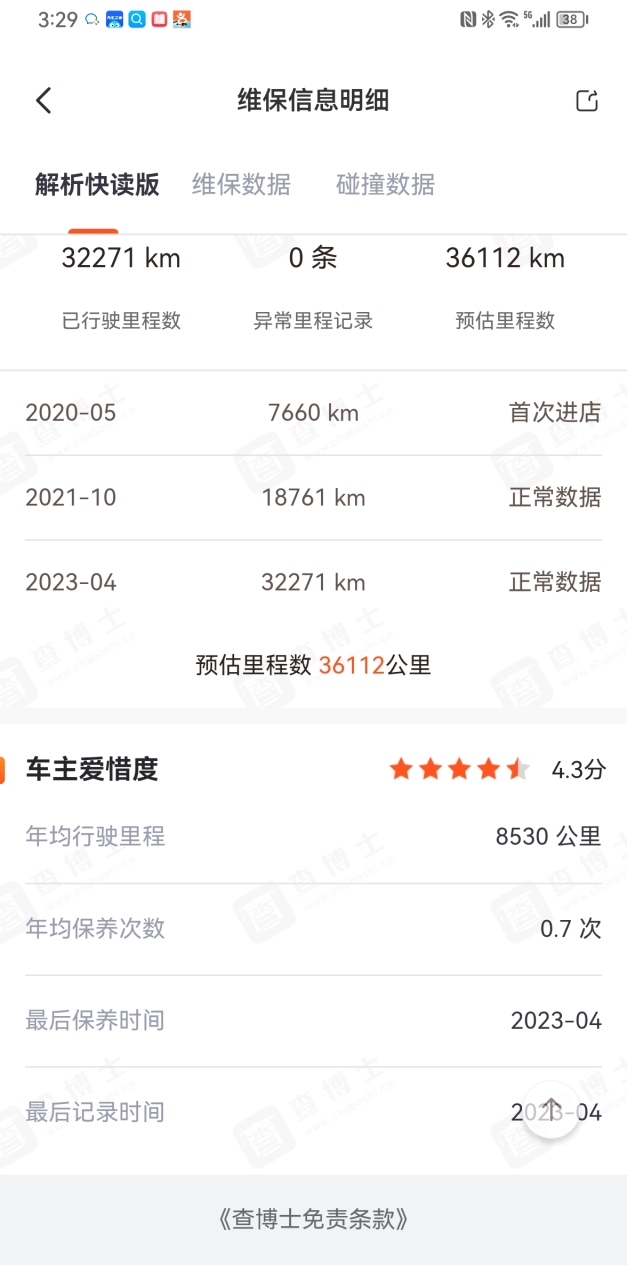Share this maintenance report
The height and width of the screenshot is (1280, 627).
587,100
